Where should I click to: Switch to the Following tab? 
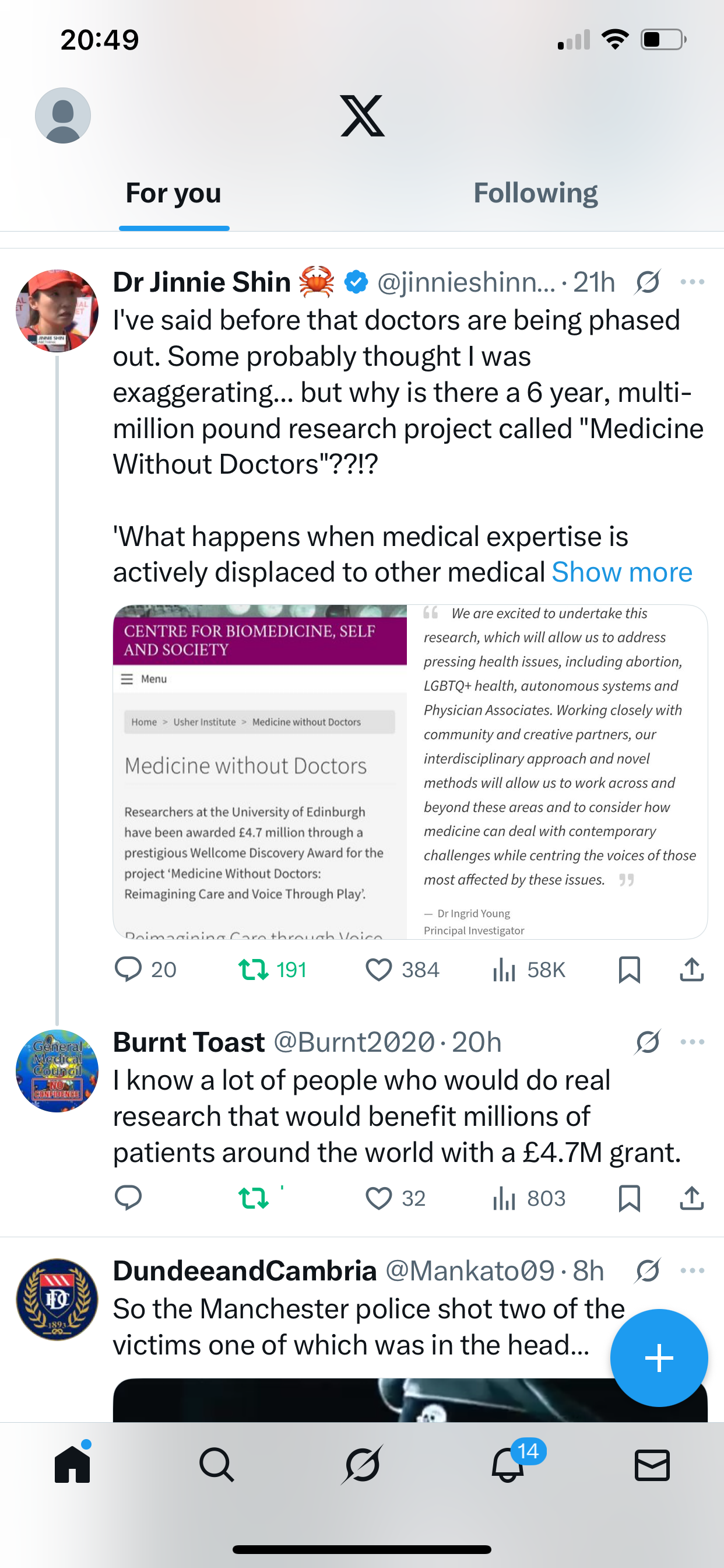click(x=535, y=194)
